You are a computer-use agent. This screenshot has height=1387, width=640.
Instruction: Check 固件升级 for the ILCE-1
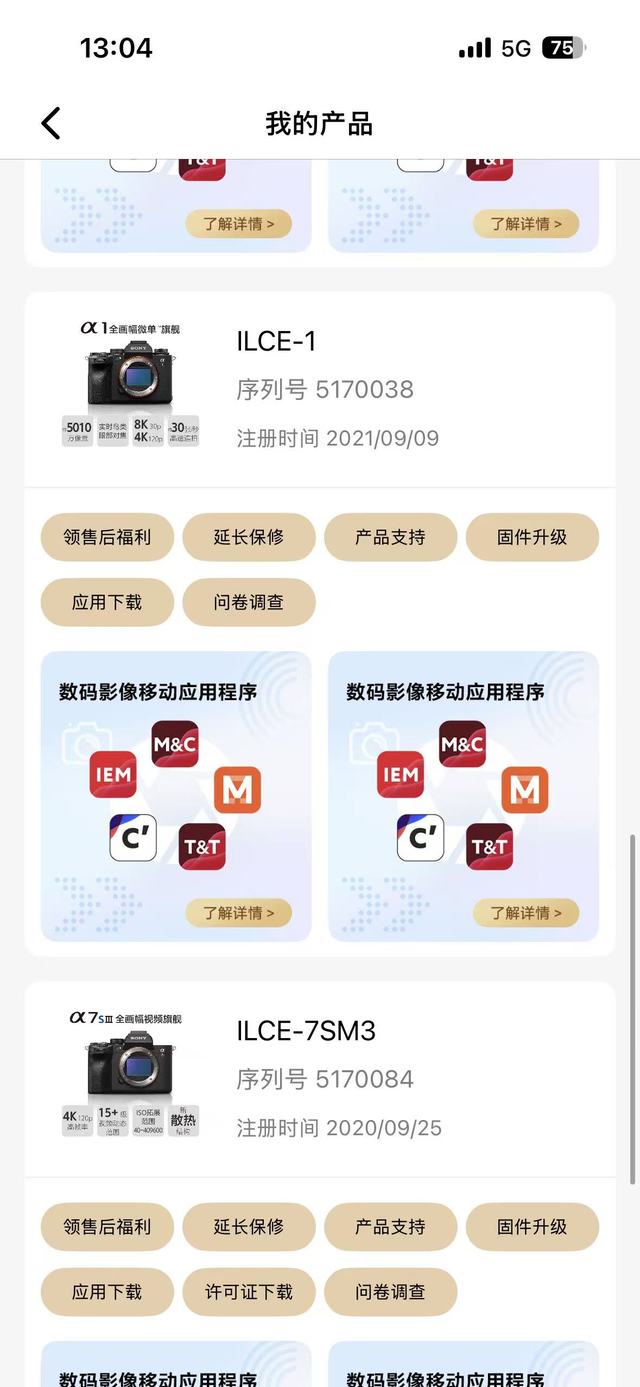(x=532, y=537)
